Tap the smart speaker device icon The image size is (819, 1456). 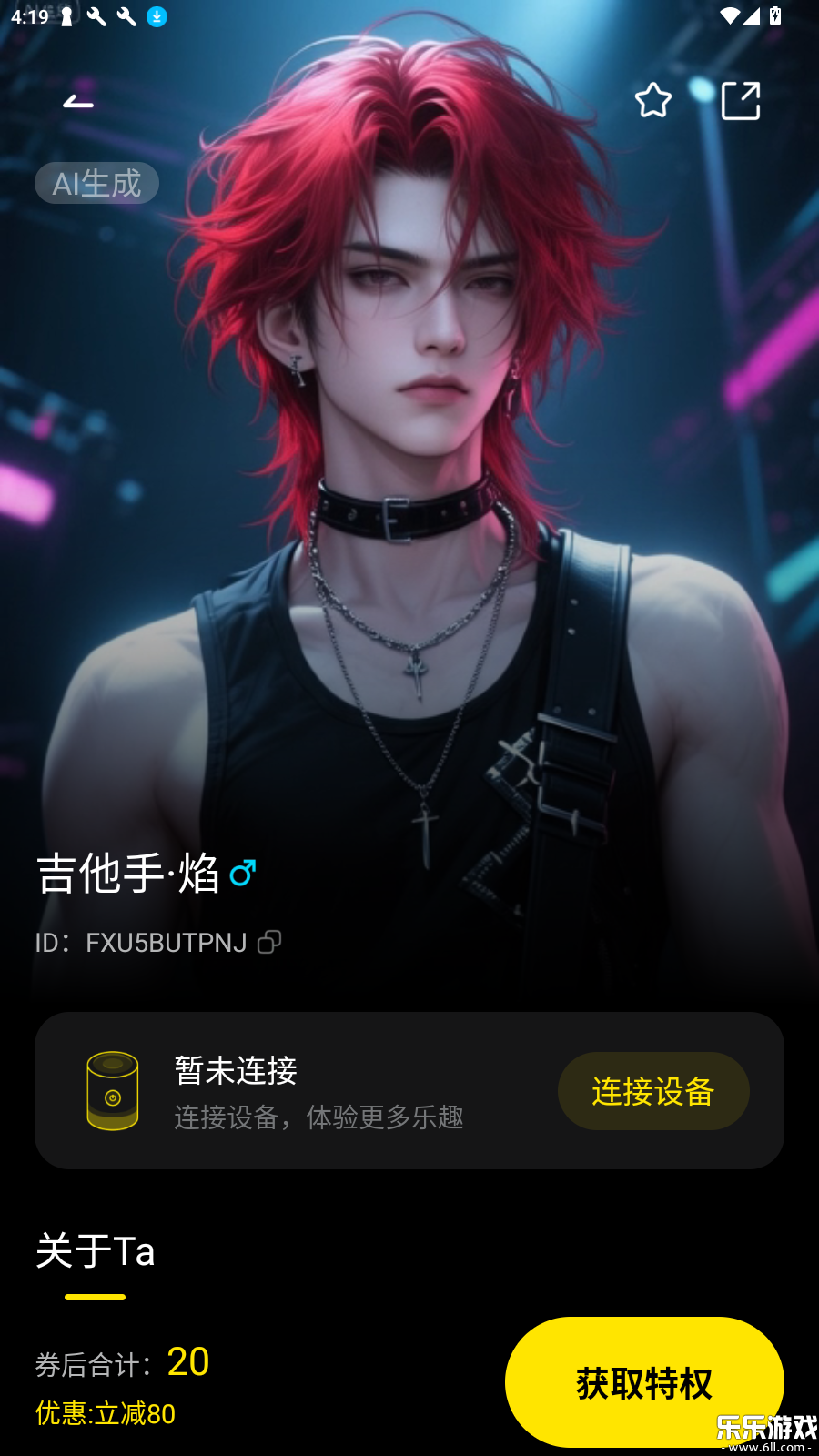pyautogui.click(x=111, y=1090)
